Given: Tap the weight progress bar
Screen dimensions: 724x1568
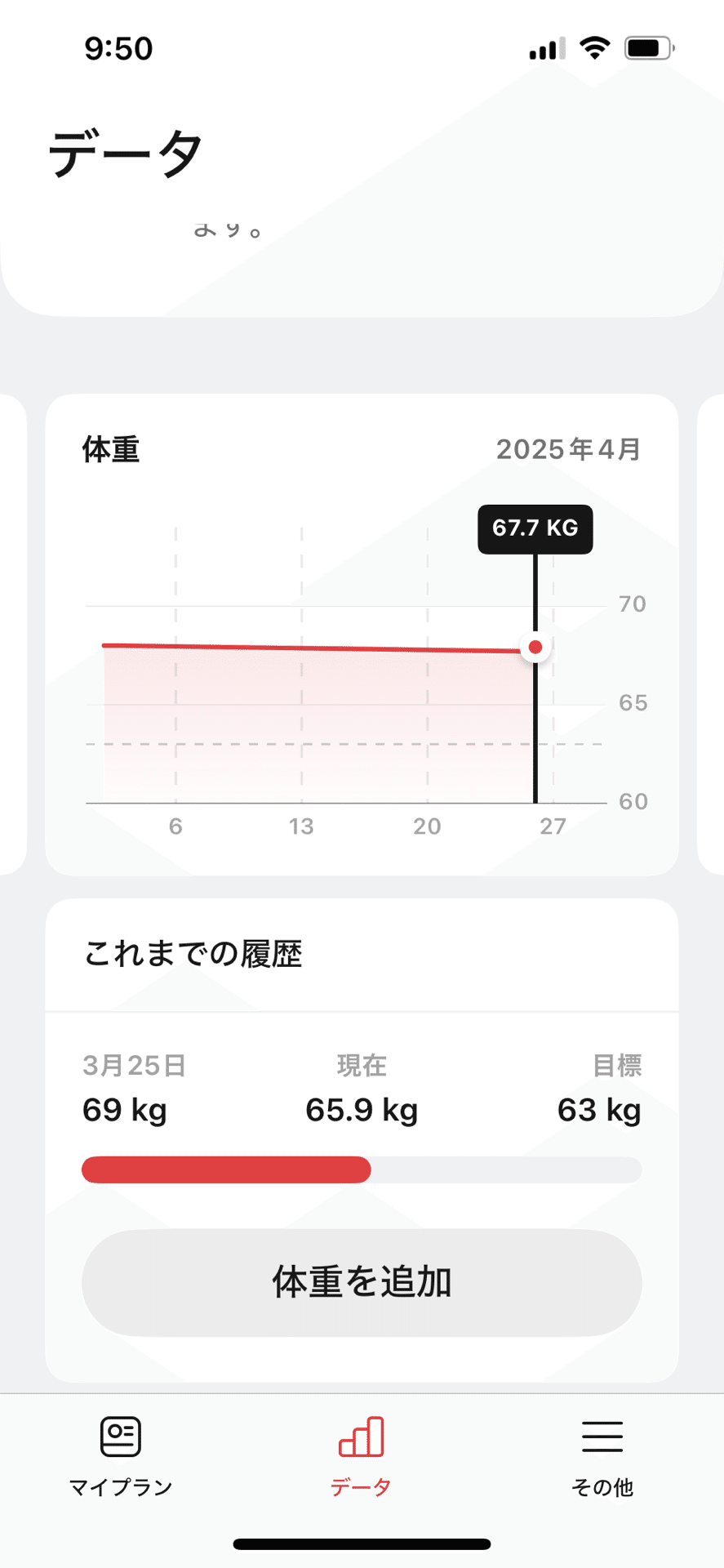Looking at the screenshot, I should 362,1170.
